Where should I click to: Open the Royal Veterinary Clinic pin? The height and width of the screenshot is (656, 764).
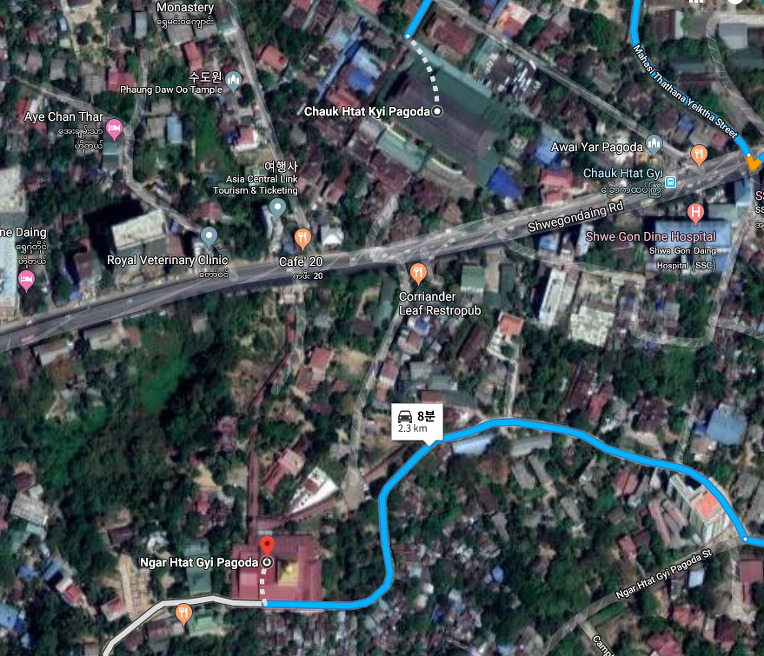pyautogui.click(x=209, y=237)
